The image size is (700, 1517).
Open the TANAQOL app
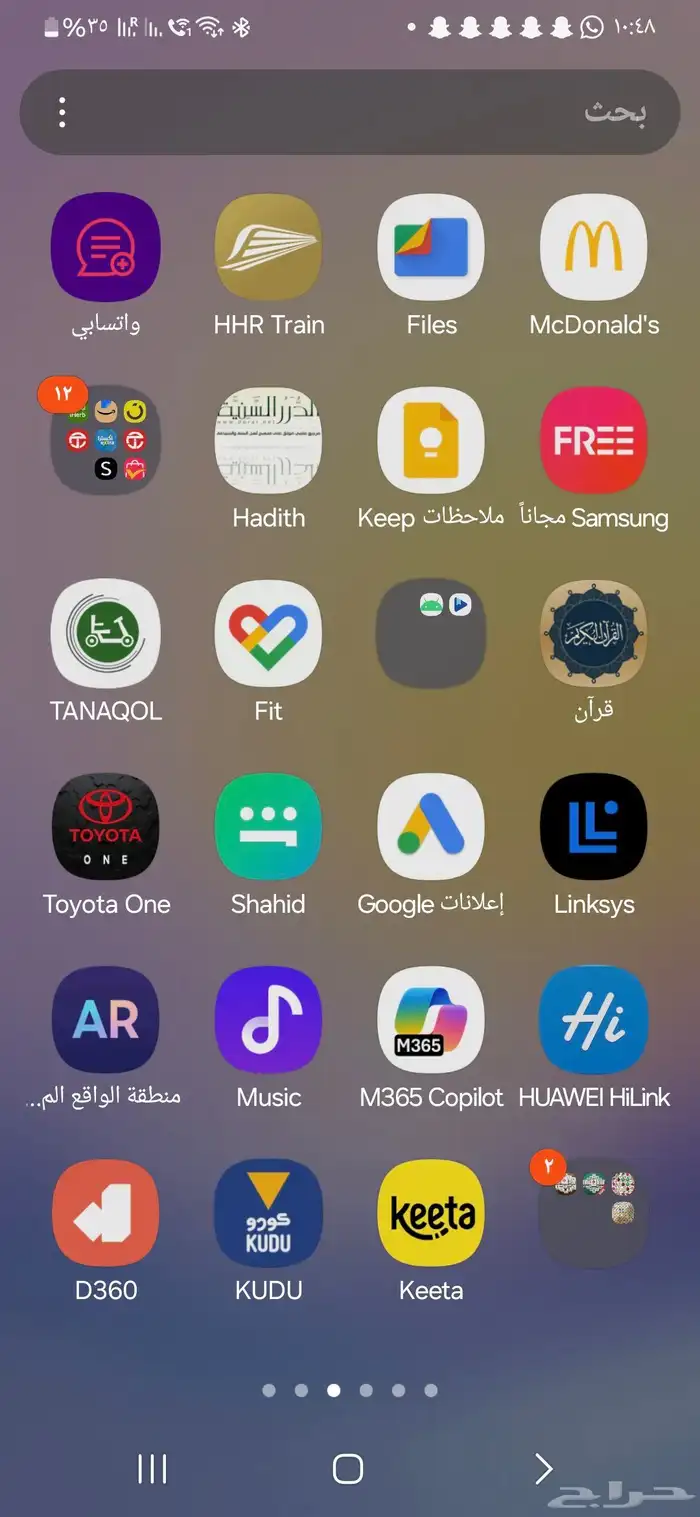tap(106, 634)
